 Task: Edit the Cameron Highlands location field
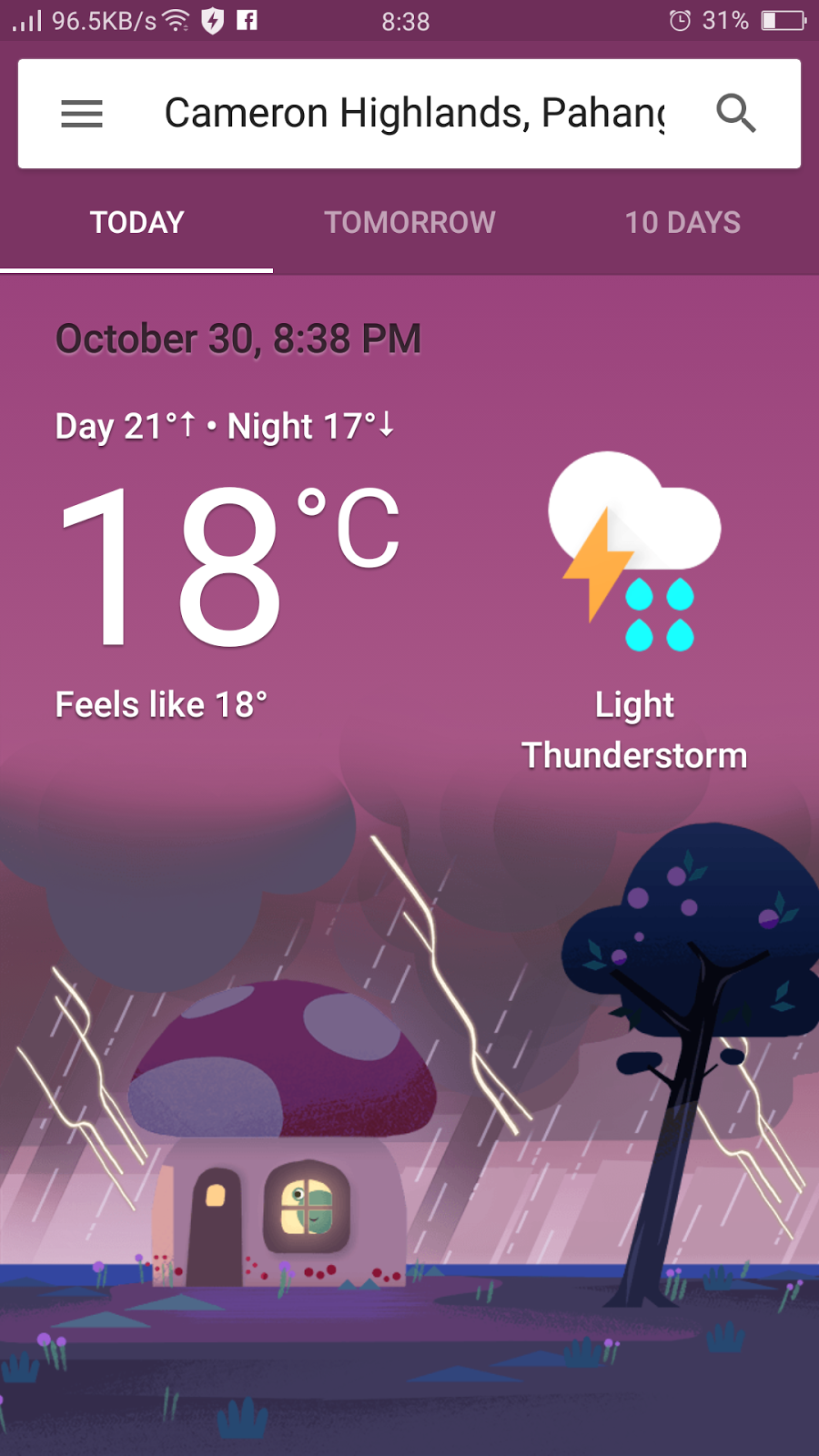415,114
